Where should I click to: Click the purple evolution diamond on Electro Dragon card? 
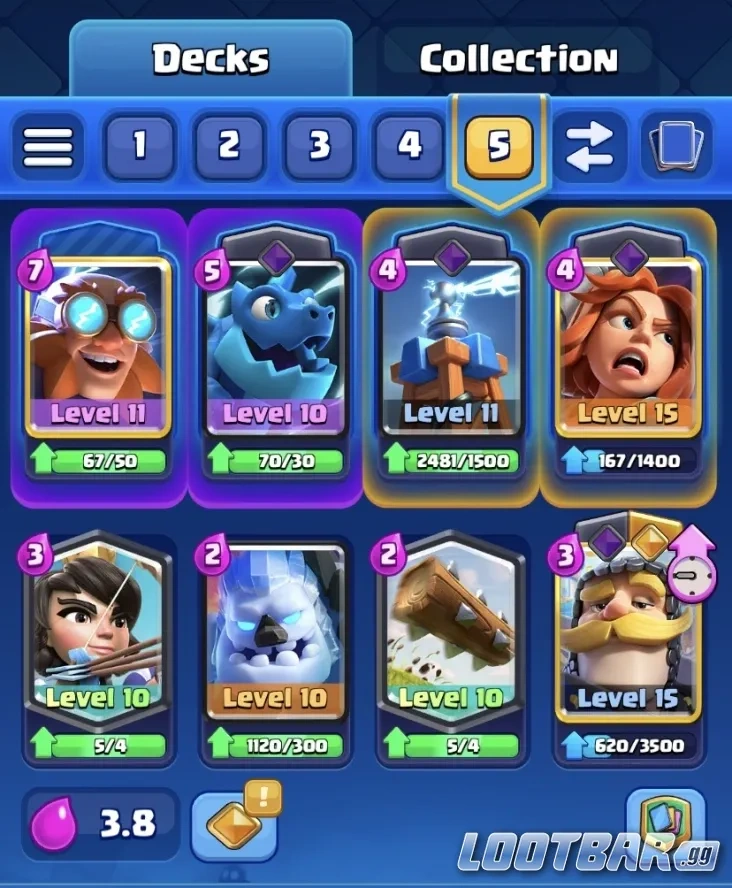click(x=276, y=256)
